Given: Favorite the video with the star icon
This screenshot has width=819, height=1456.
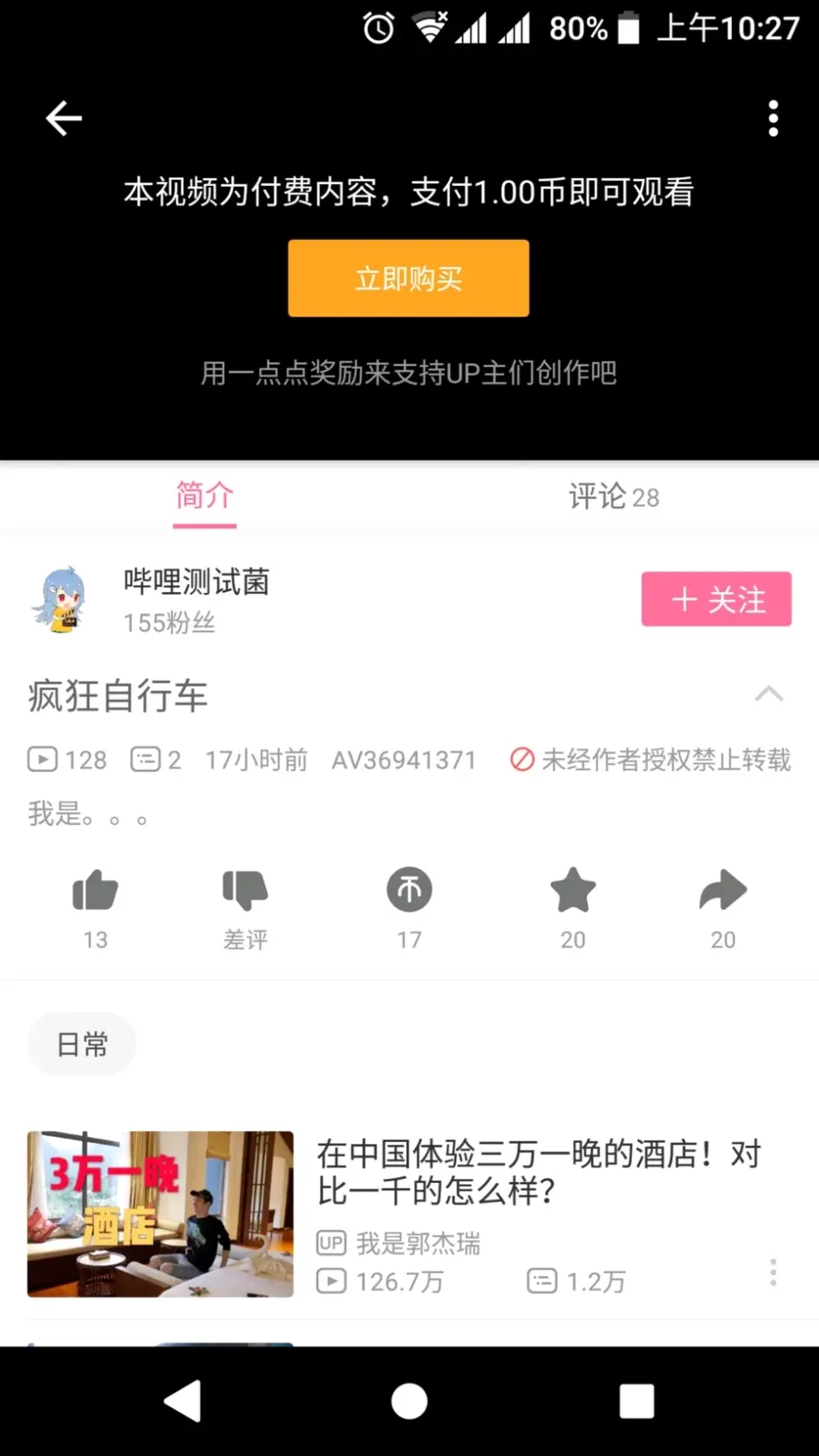Looking at the screenshot, I should point(573,889).
